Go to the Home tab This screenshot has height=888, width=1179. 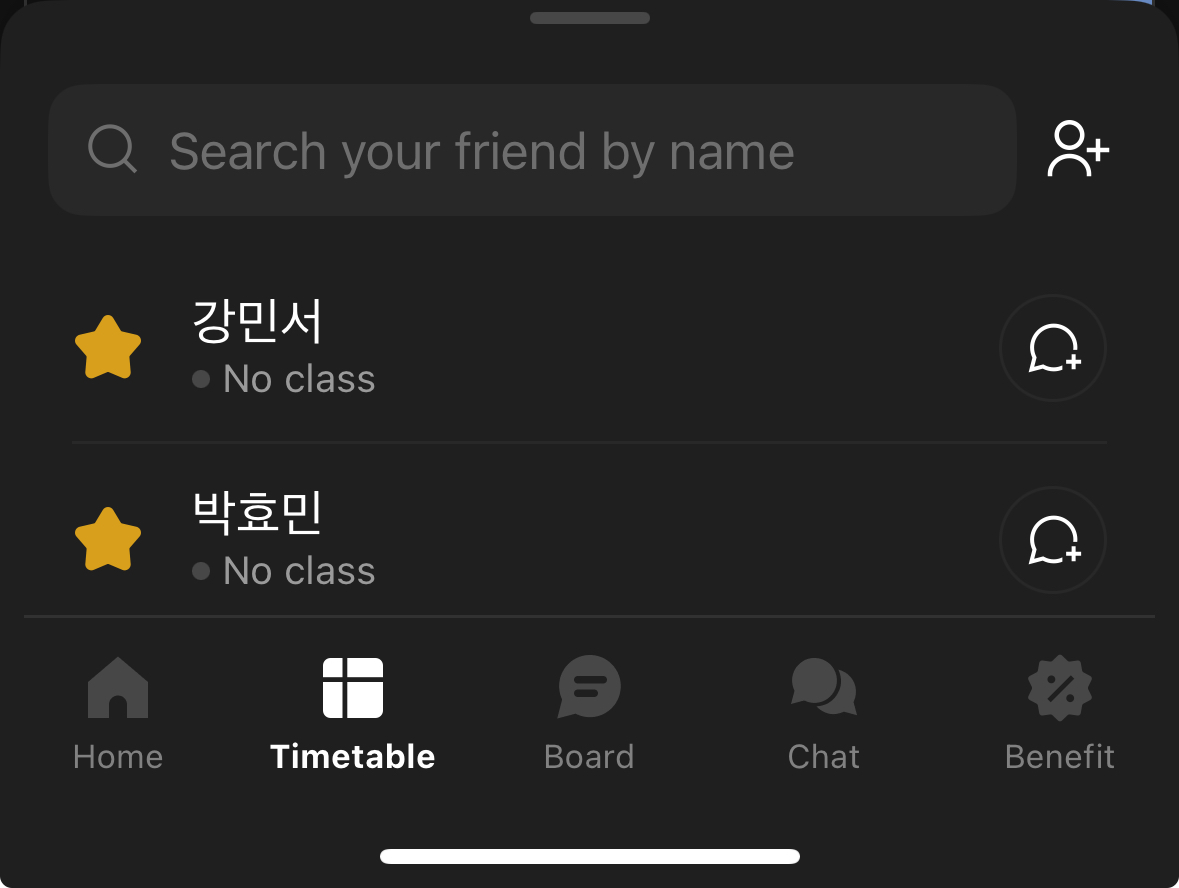[x=118, y=714]
